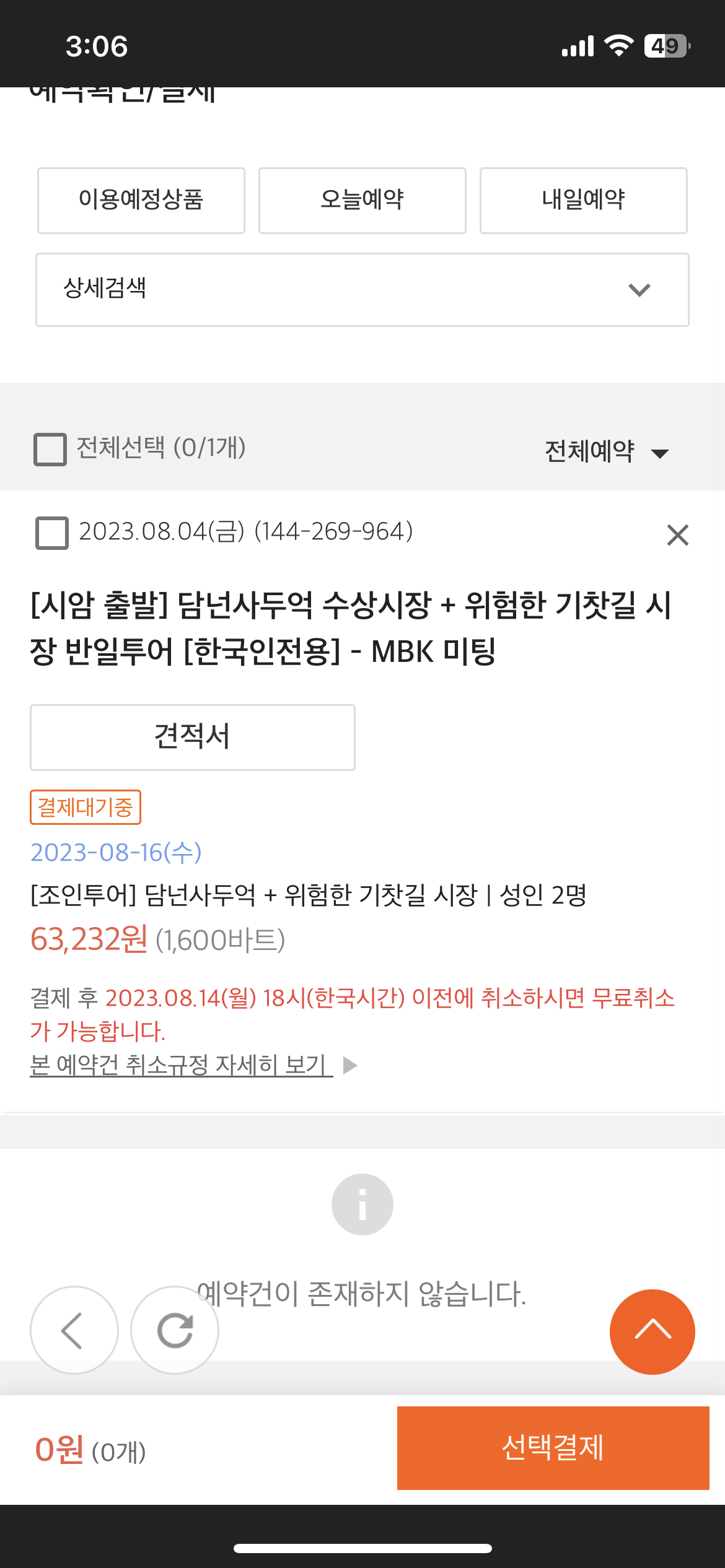
Task: Jump to top with orange arrow button
Action: (652, 1331)
